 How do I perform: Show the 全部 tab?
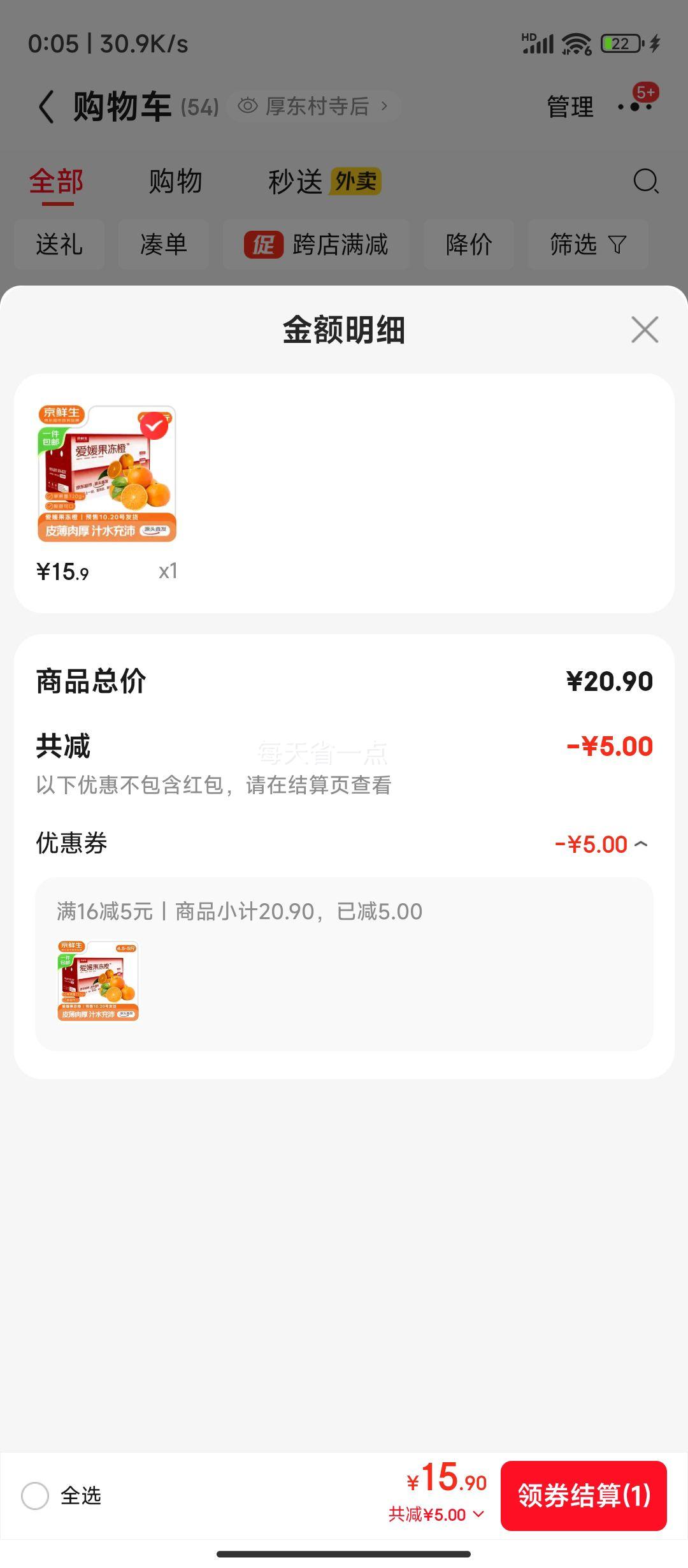pyautogui.click(x=57, y=182)
